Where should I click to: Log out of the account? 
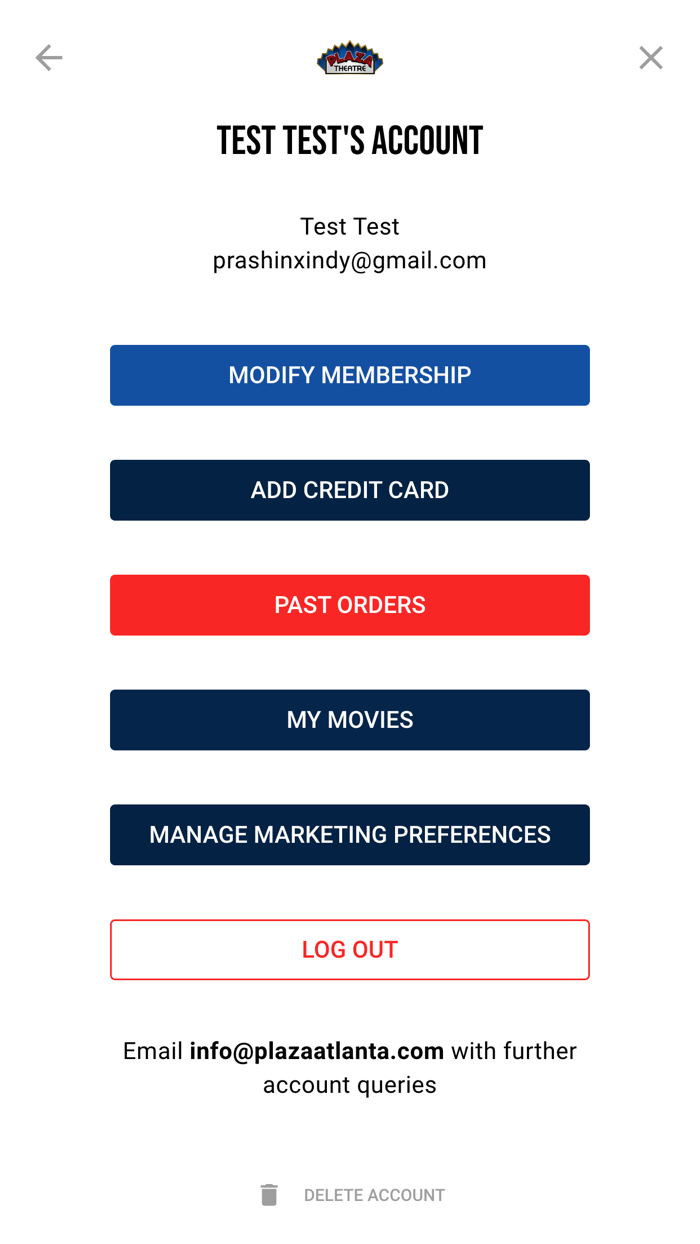tap(350, 950)
